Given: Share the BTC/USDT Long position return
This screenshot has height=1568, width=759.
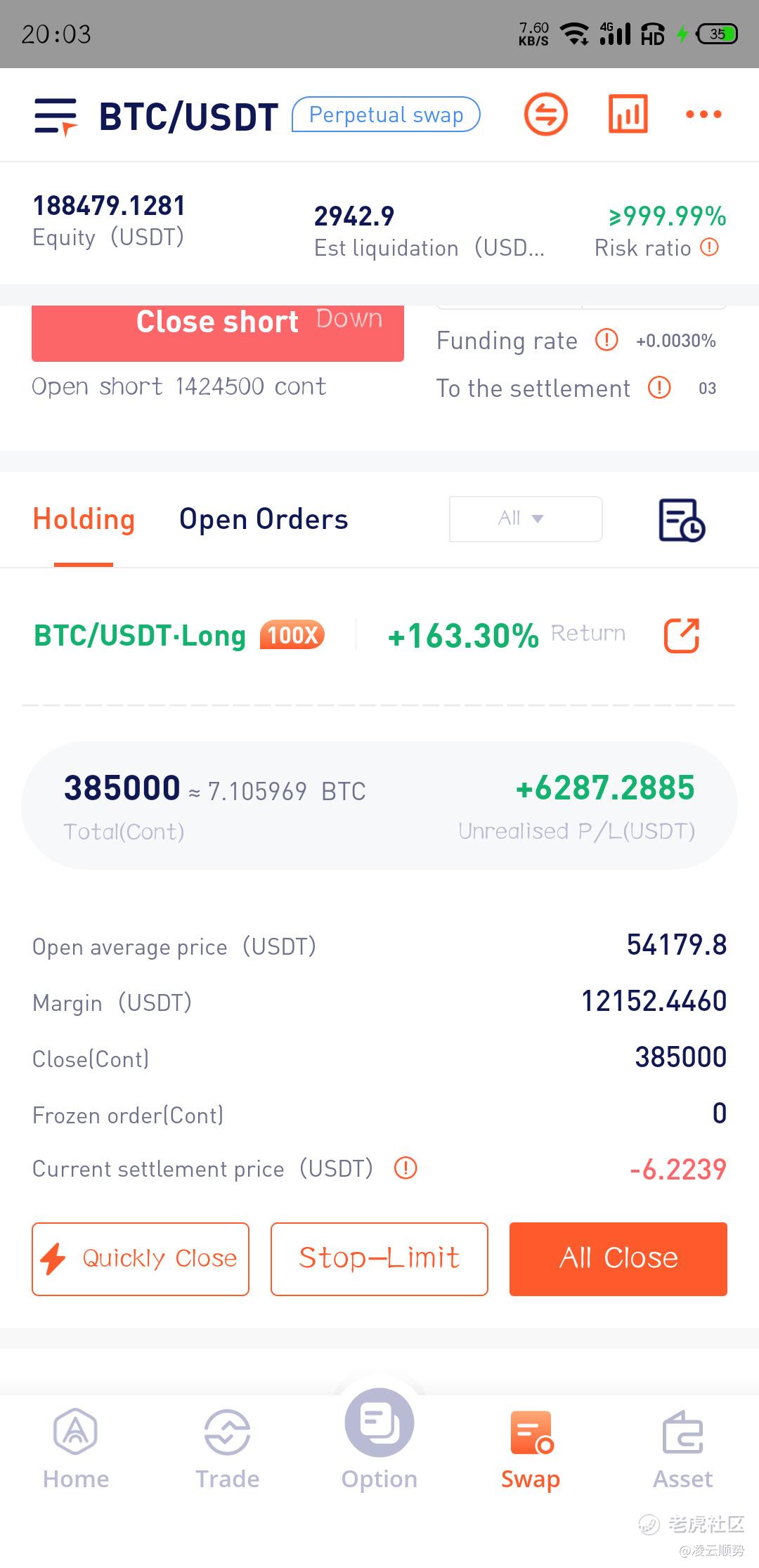Looking at the screenshot, I should pyautogui.click(x=682, y=636).
